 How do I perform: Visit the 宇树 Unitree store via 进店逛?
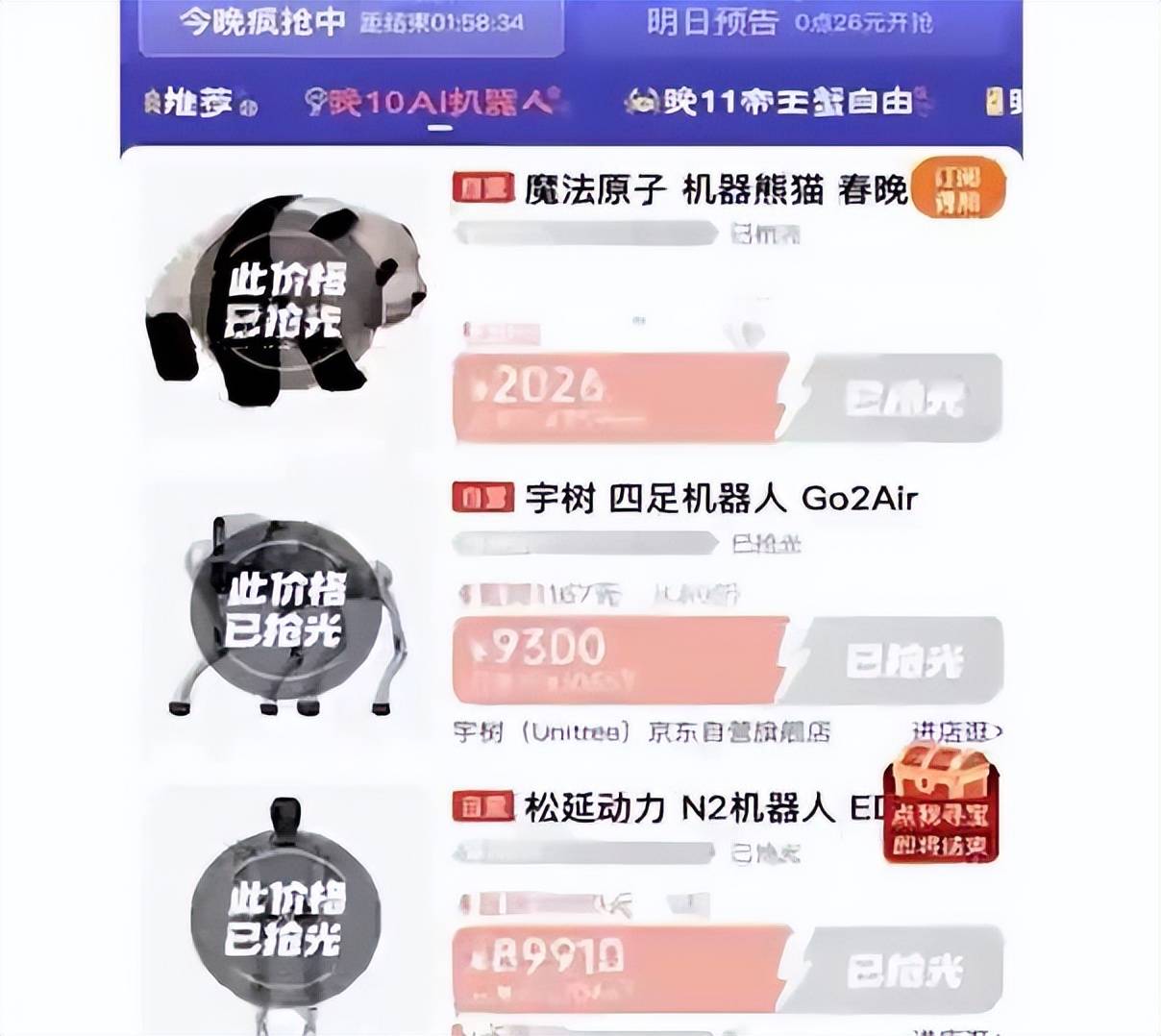coord(954,732)
